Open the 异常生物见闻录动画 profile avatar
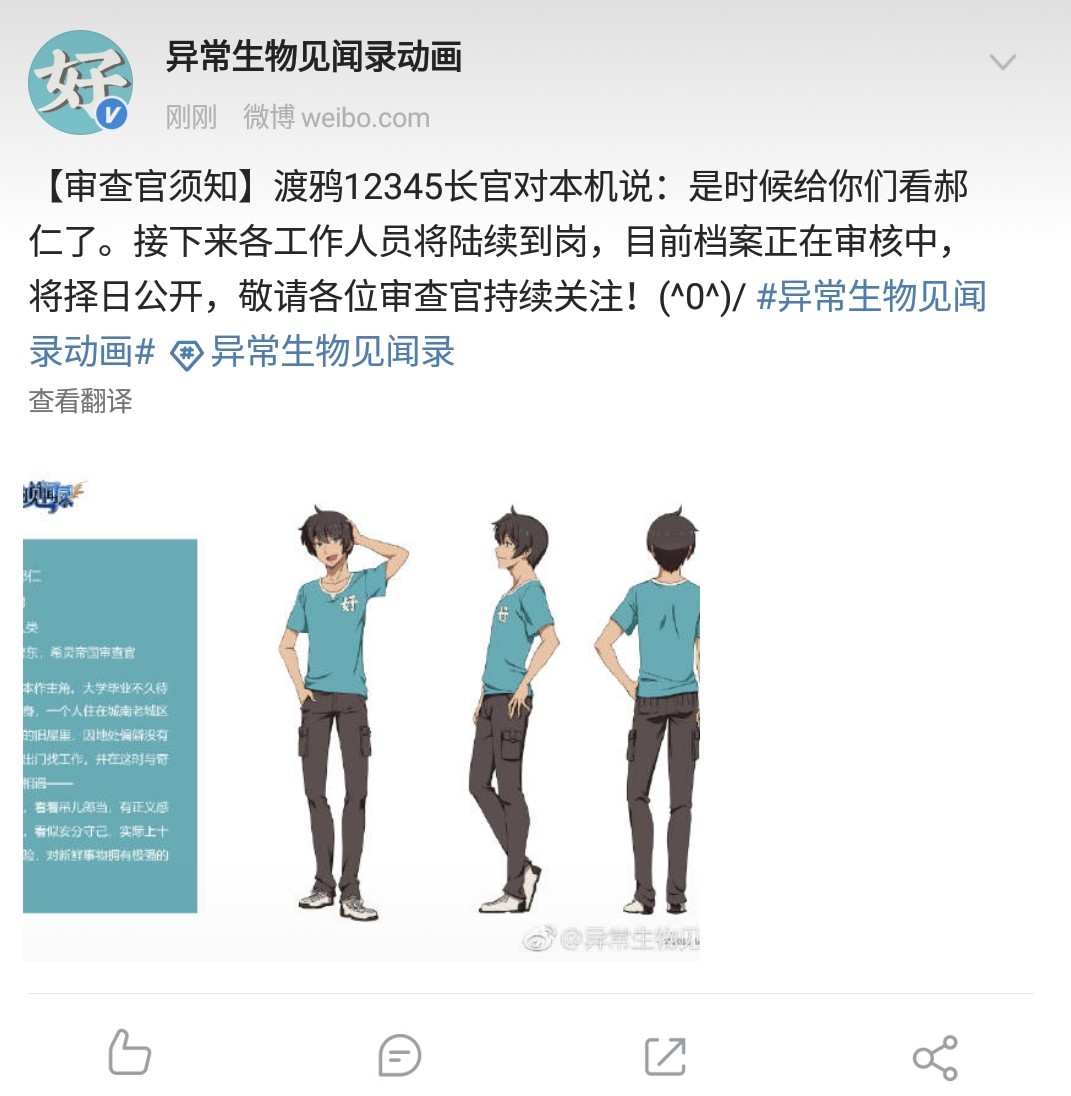The height and width of the screenshot is (1096, 1071). point(81,82)
